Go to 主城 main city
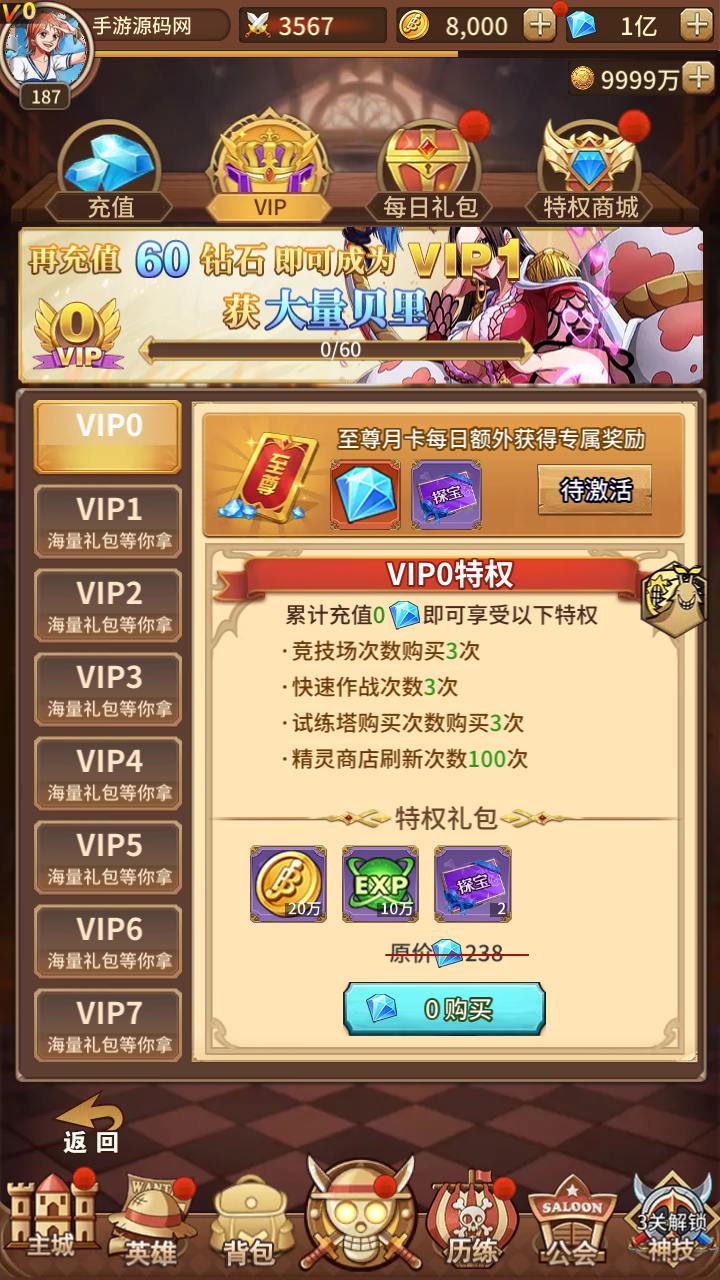Viewport: 720px width, 1280px height. pyautogui.click(x=50, y=1220)
